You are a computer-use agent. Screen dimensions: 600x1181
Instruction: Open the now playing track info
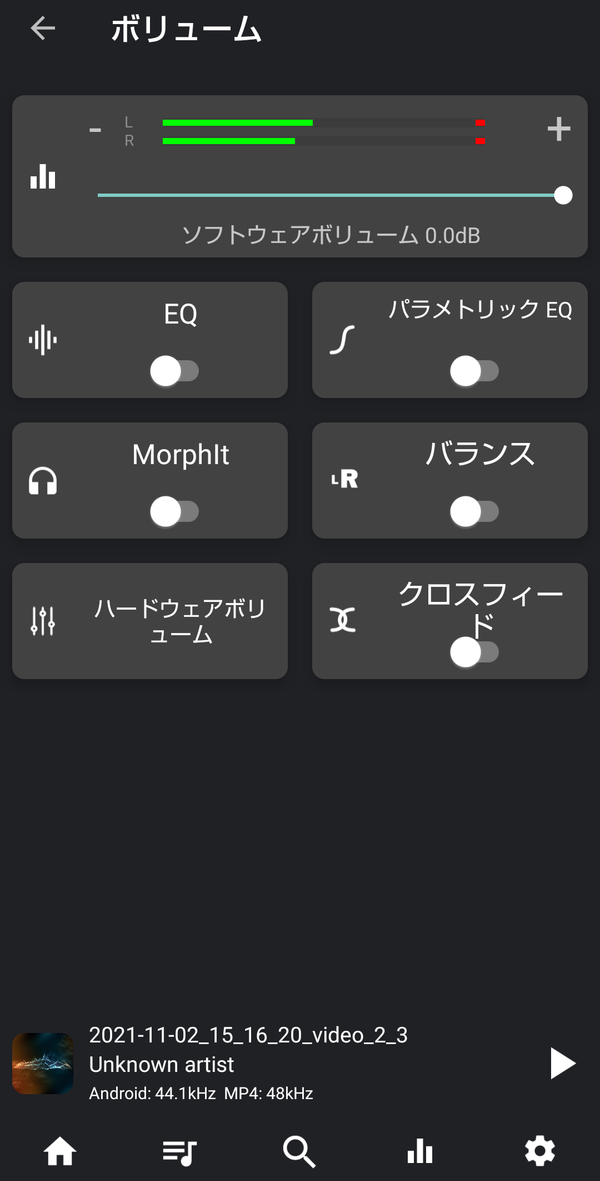(x=248, y=1063)
